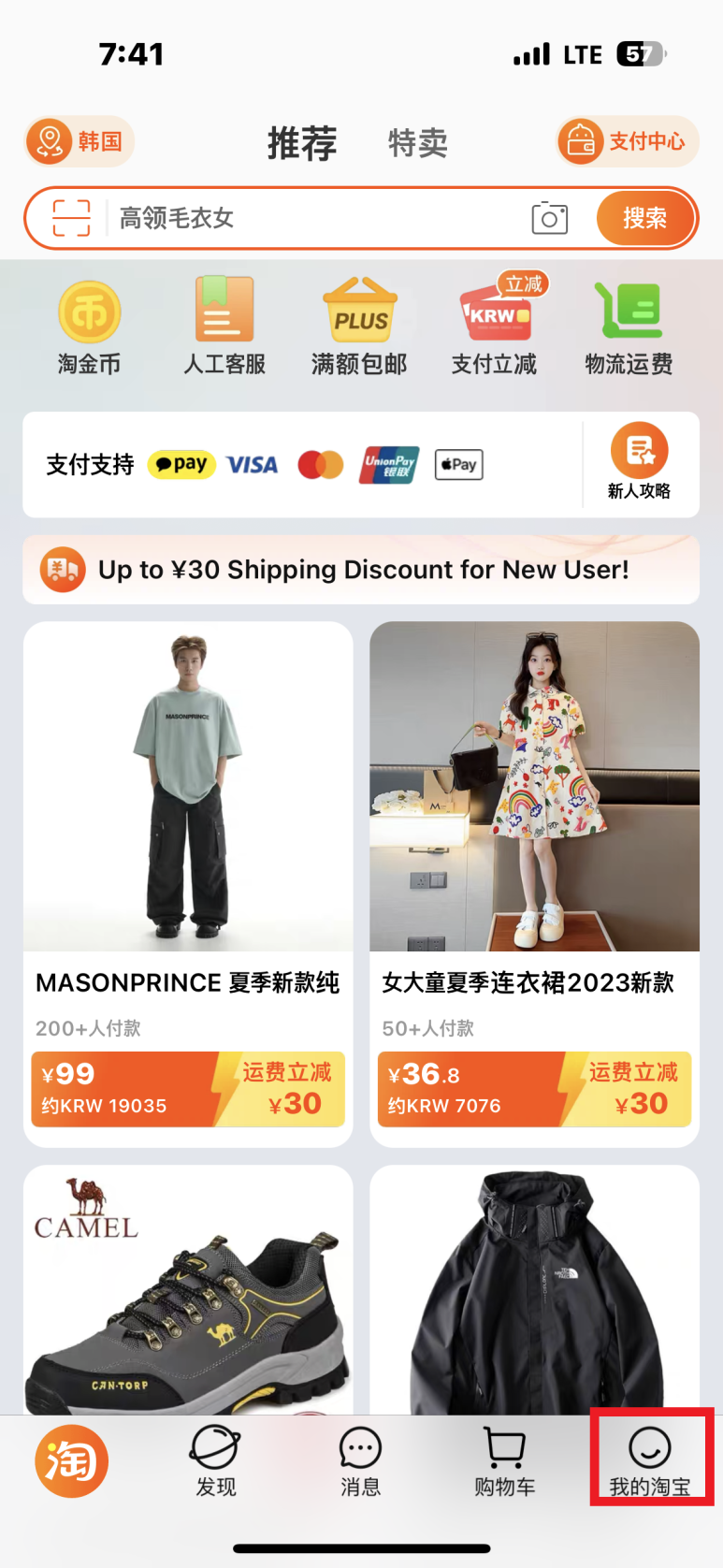Open the 购物车 shopping cart tab

tap(505, 1461)
